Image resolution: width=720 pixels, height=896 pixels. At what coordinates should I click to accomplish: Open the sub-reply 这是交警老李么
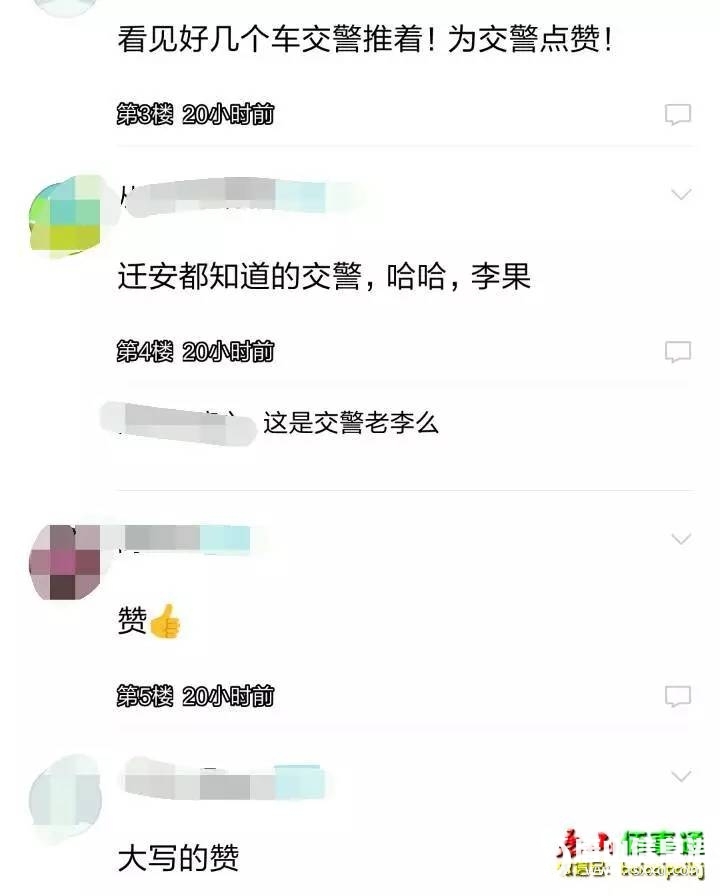pos(350,423)
